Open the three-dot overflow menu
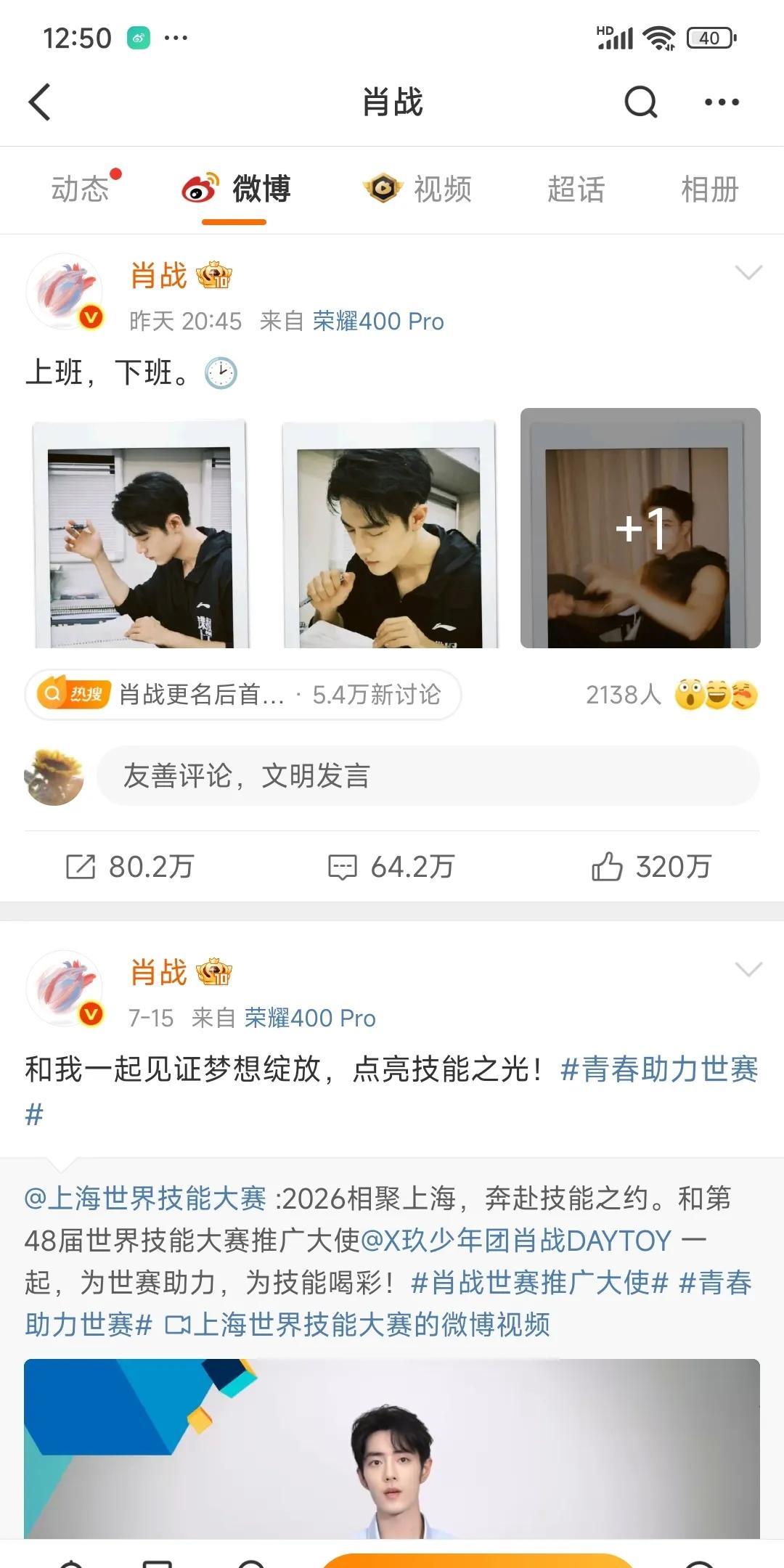The width and height of the screenshot is (784, 1568). click(x=722, y=102)
